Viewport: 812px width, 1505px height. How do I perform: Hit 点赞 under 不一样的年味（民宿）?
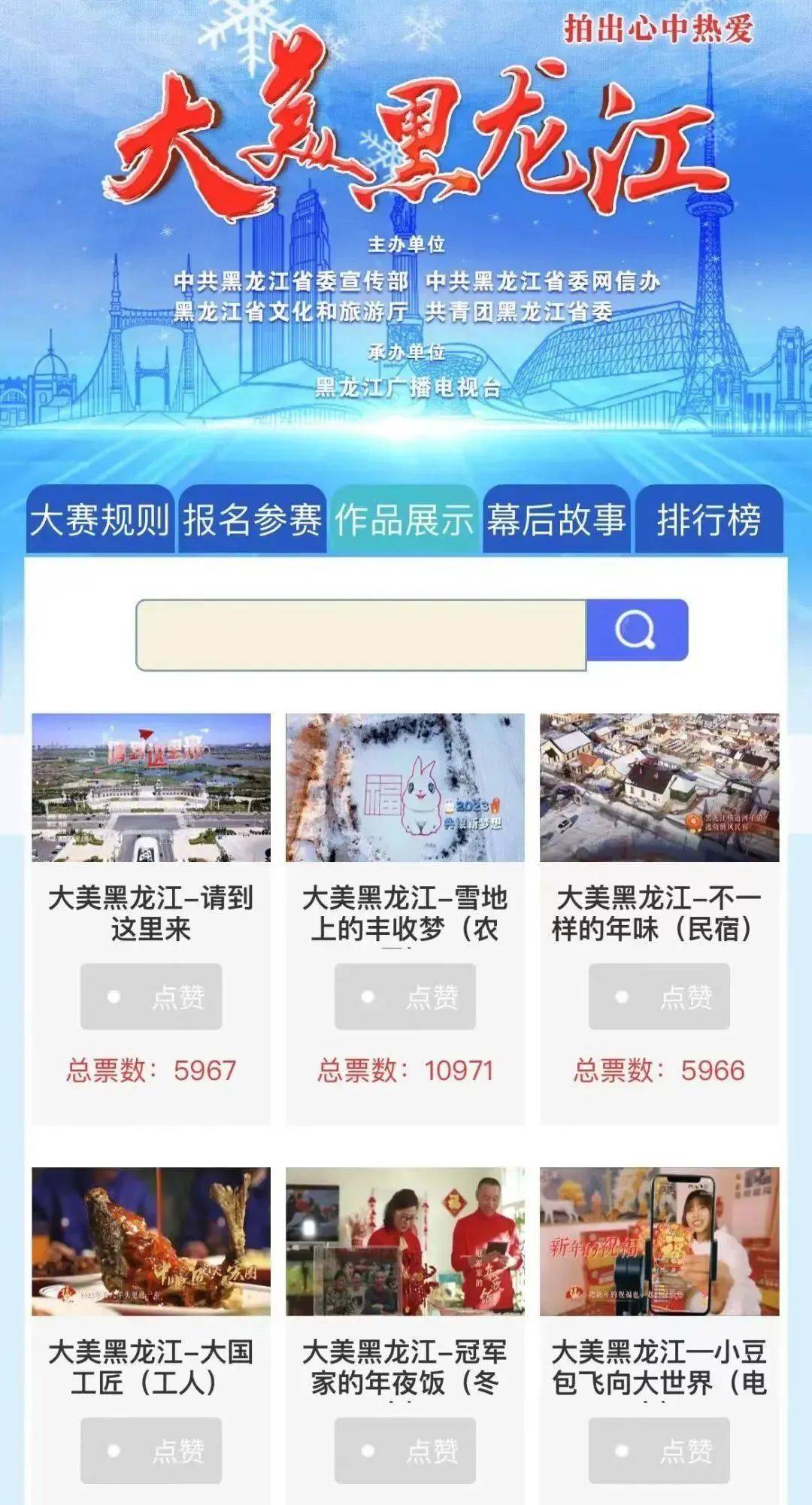tap(659, 997)
